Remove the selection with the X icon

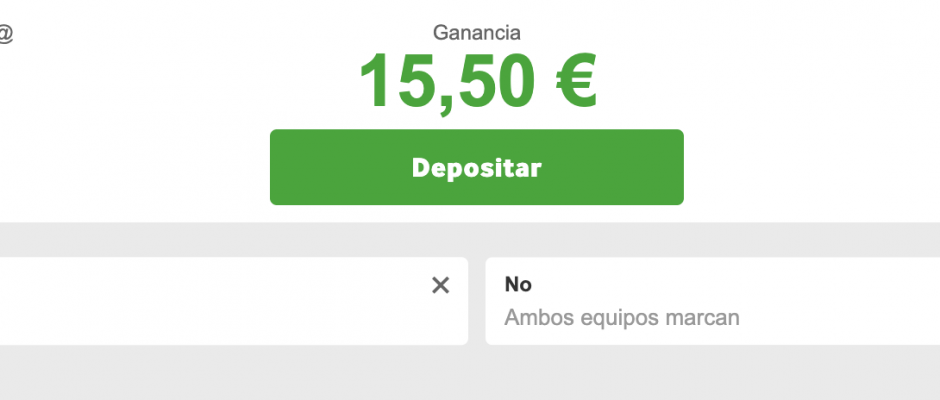(440, 286)
